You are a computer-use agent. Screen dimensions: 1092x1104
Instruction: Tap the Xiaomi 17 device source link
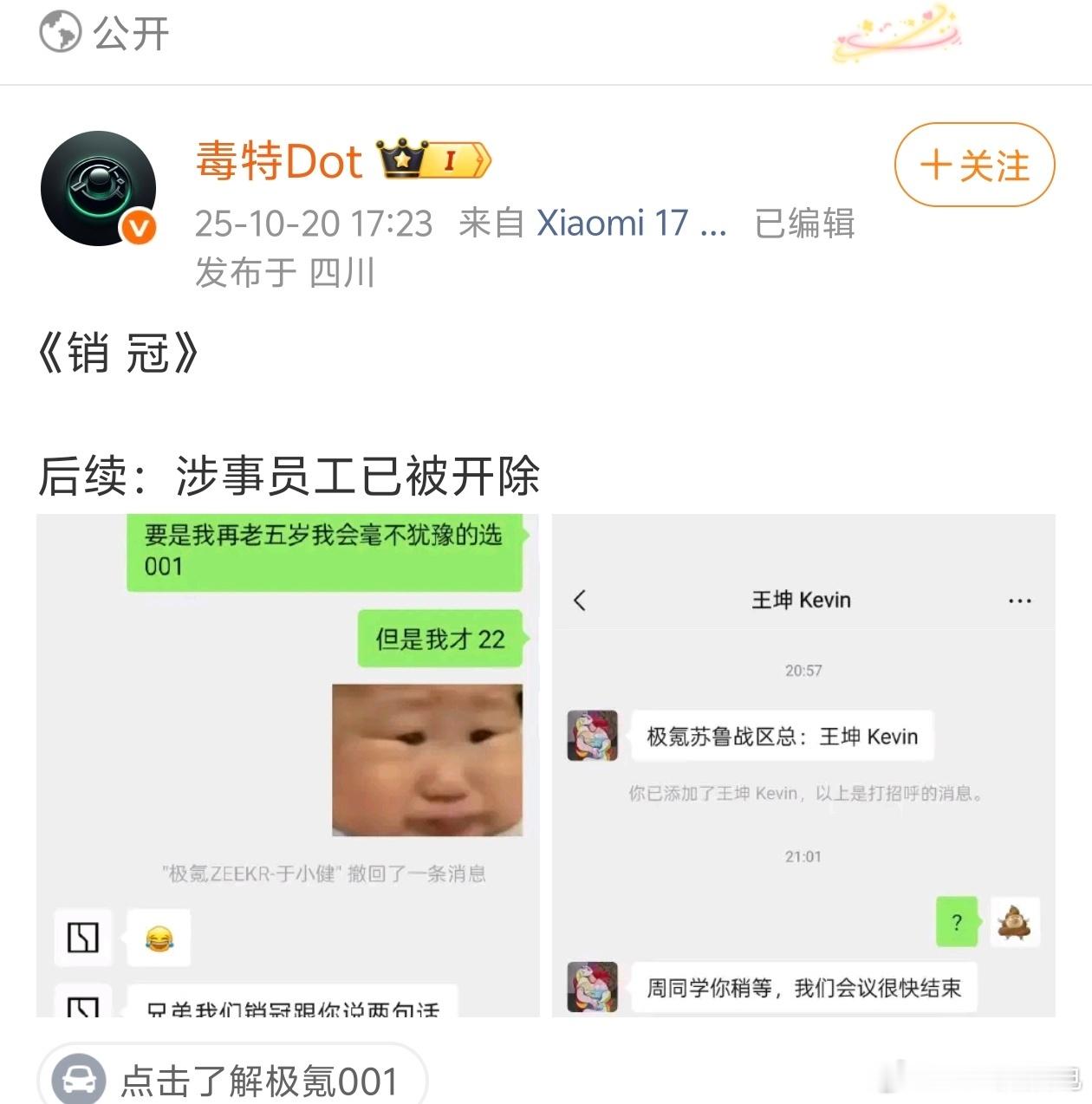[x=631, y=224]
